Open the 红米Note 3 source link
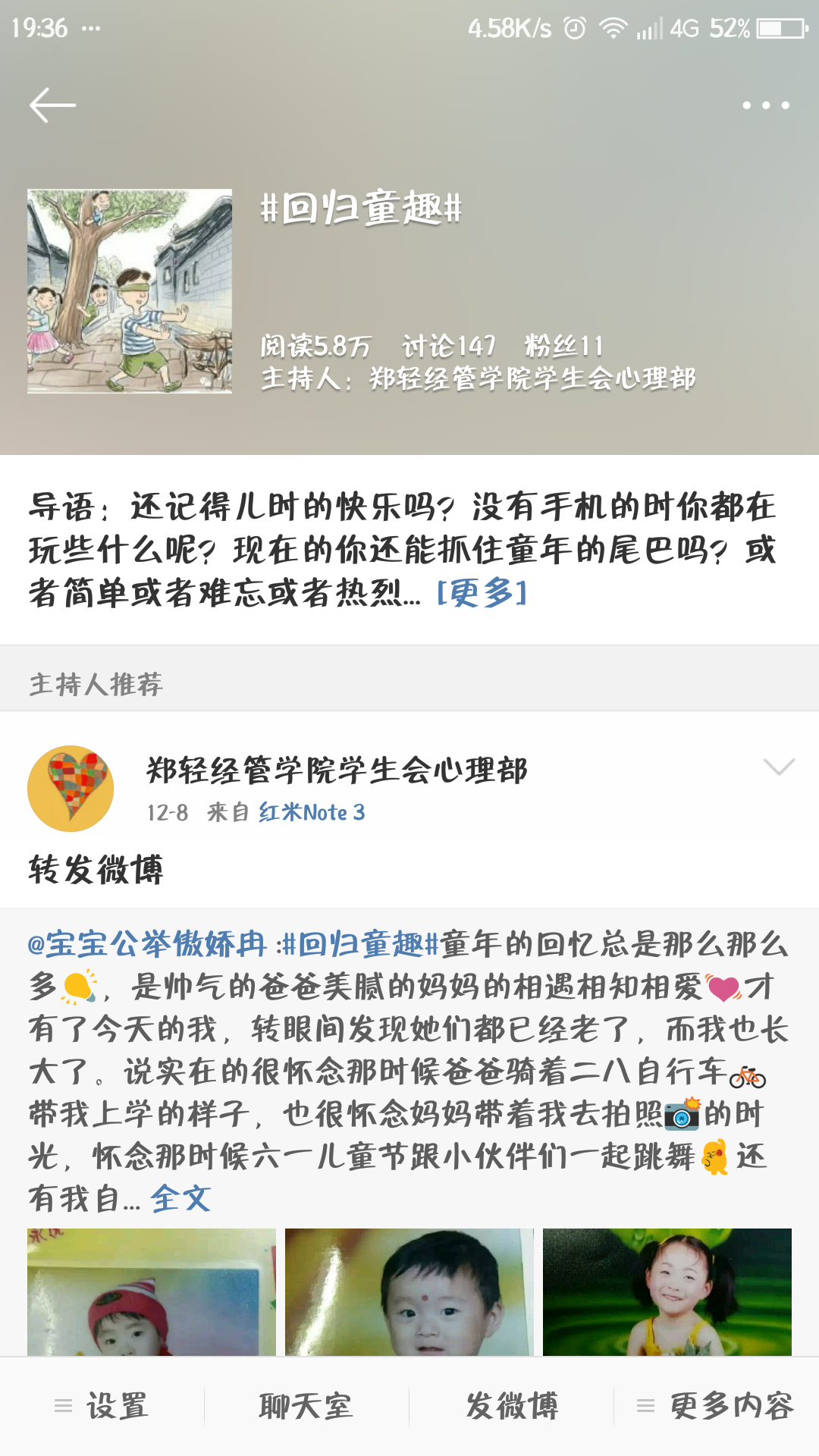The width and height of the screenshot is (819, 1456). (x=312, y=812)
